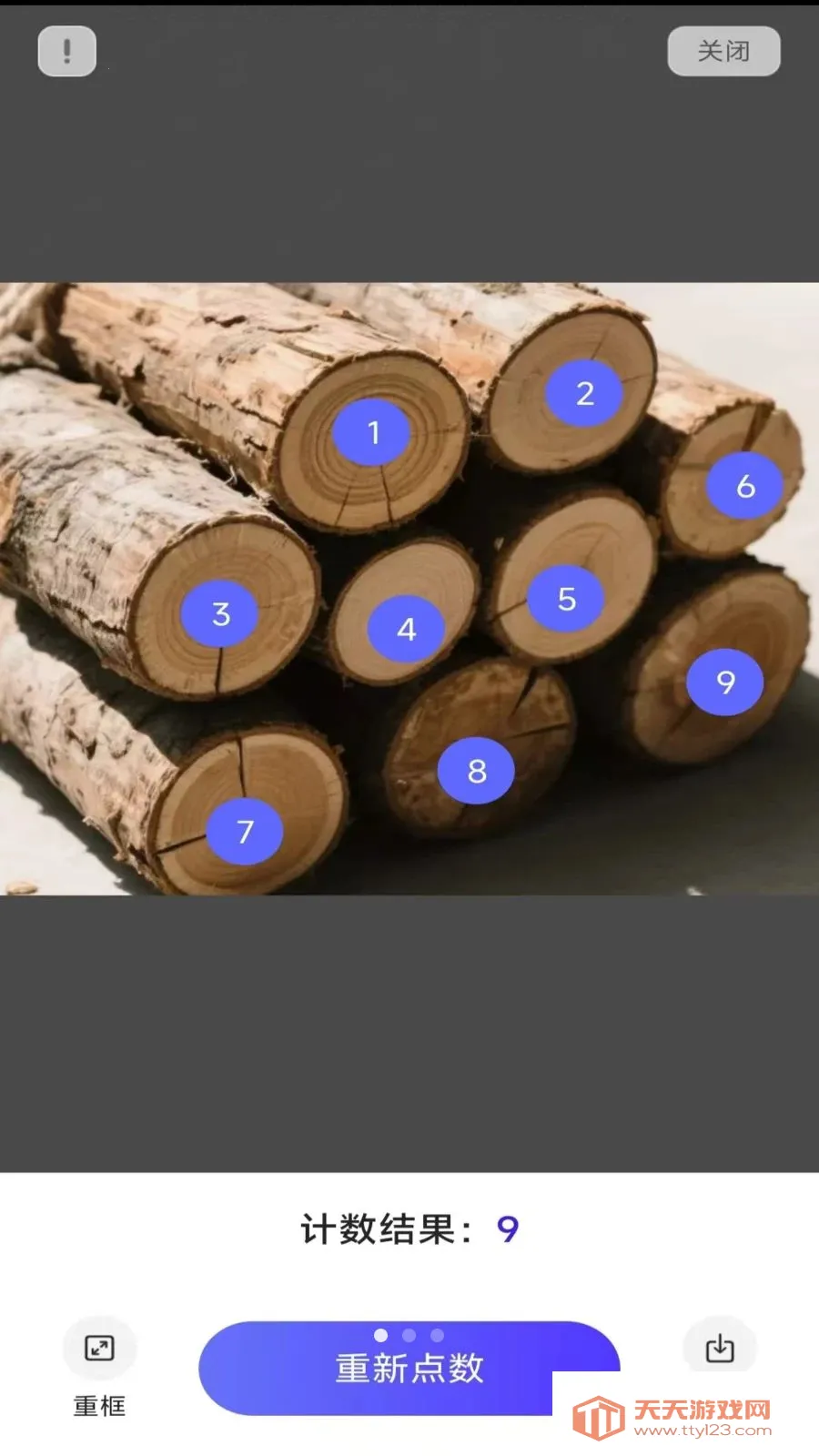Close the counting result with 关闭
This screenshot has width=819, height=1456.
[x=723, y=51]
